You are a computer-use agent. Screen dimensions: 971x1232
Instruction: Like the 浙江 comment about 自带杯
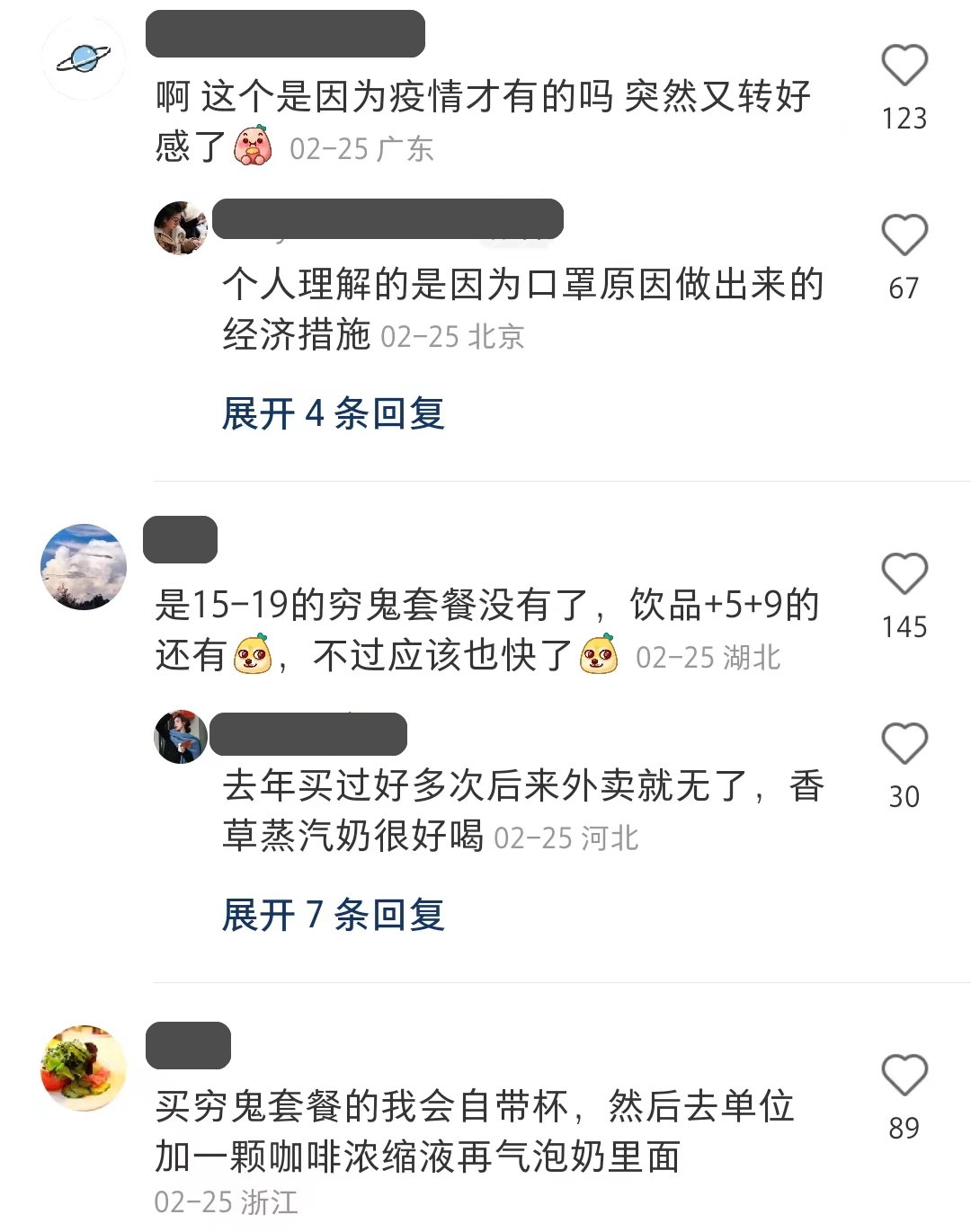[904, 1076]
